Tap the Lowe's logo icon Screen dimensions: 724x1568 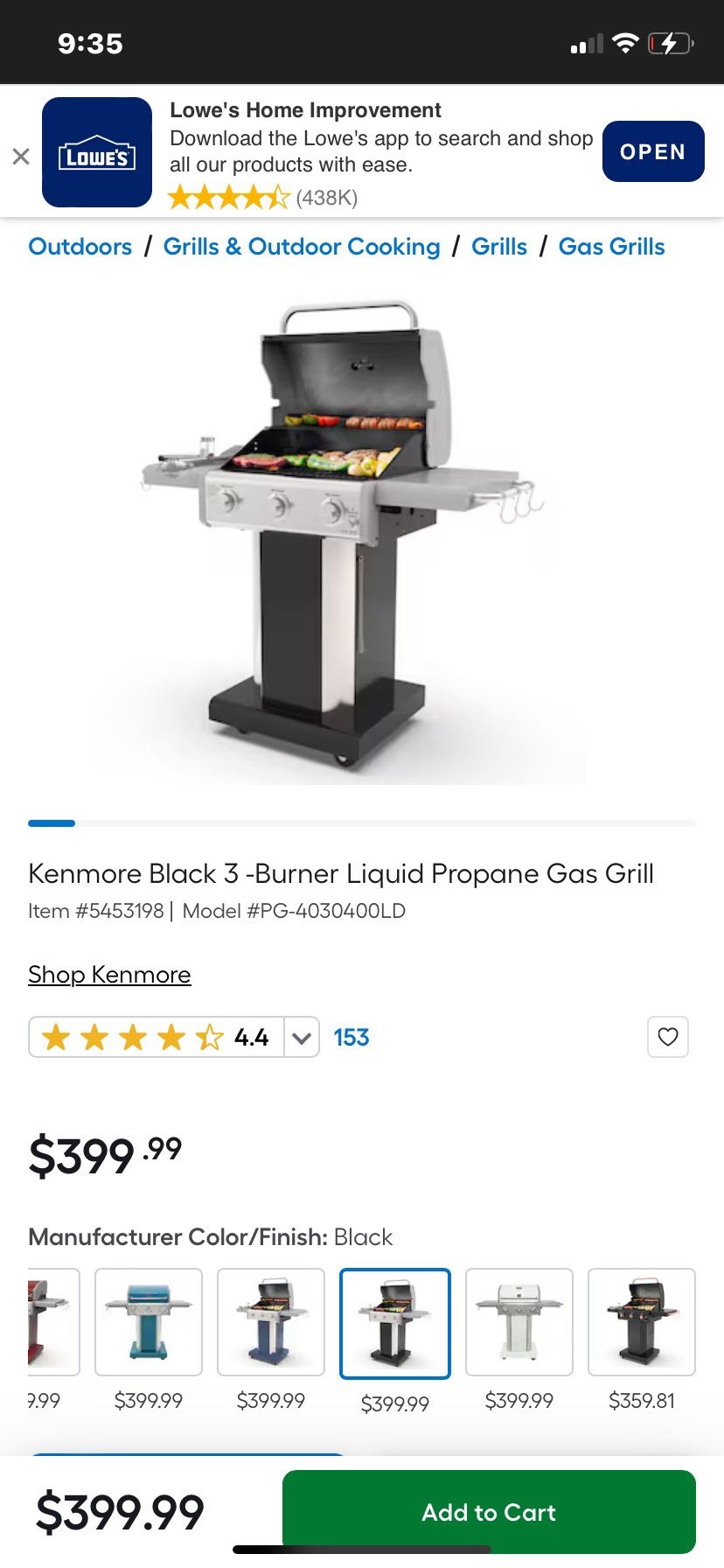click(x=96, y=151)
